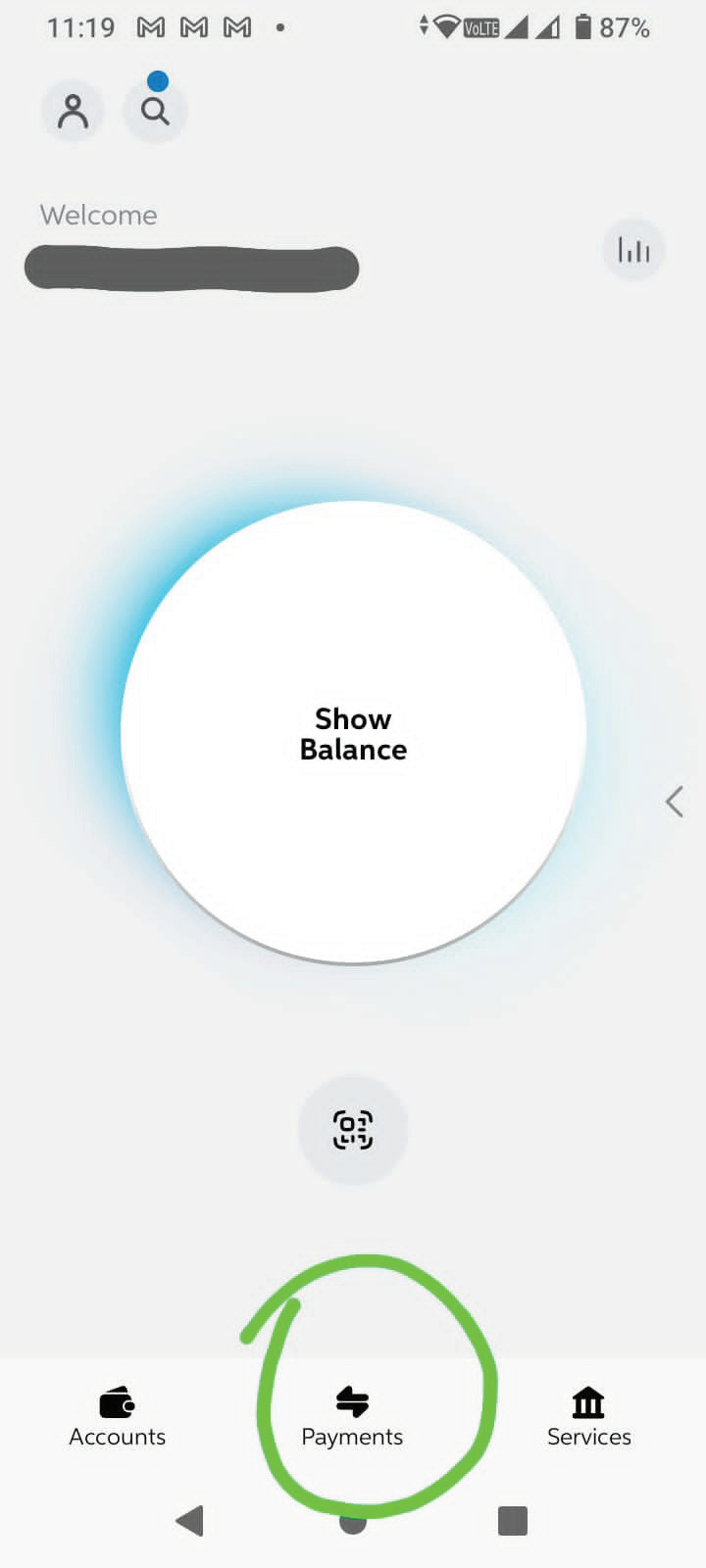Switch to the Accounts tab

pyautogui.click(x=118, y=1418)
